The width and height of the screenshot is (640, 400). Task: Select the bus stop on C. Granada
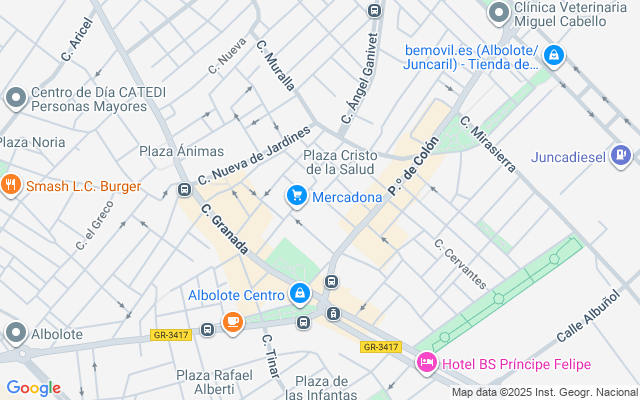click(x=184, y=189)
